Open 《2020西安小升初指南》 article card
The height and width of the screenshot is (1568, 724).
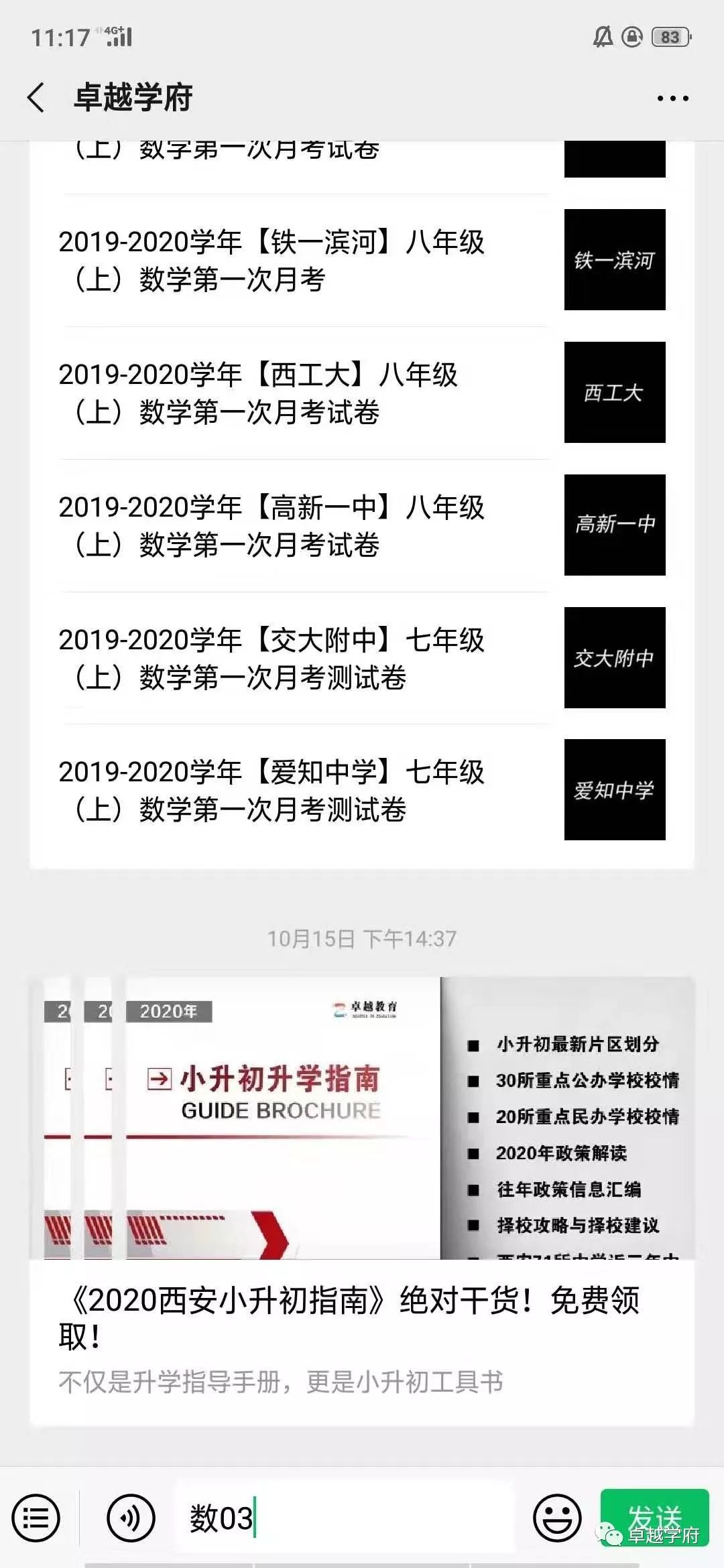coord(362,1201)
